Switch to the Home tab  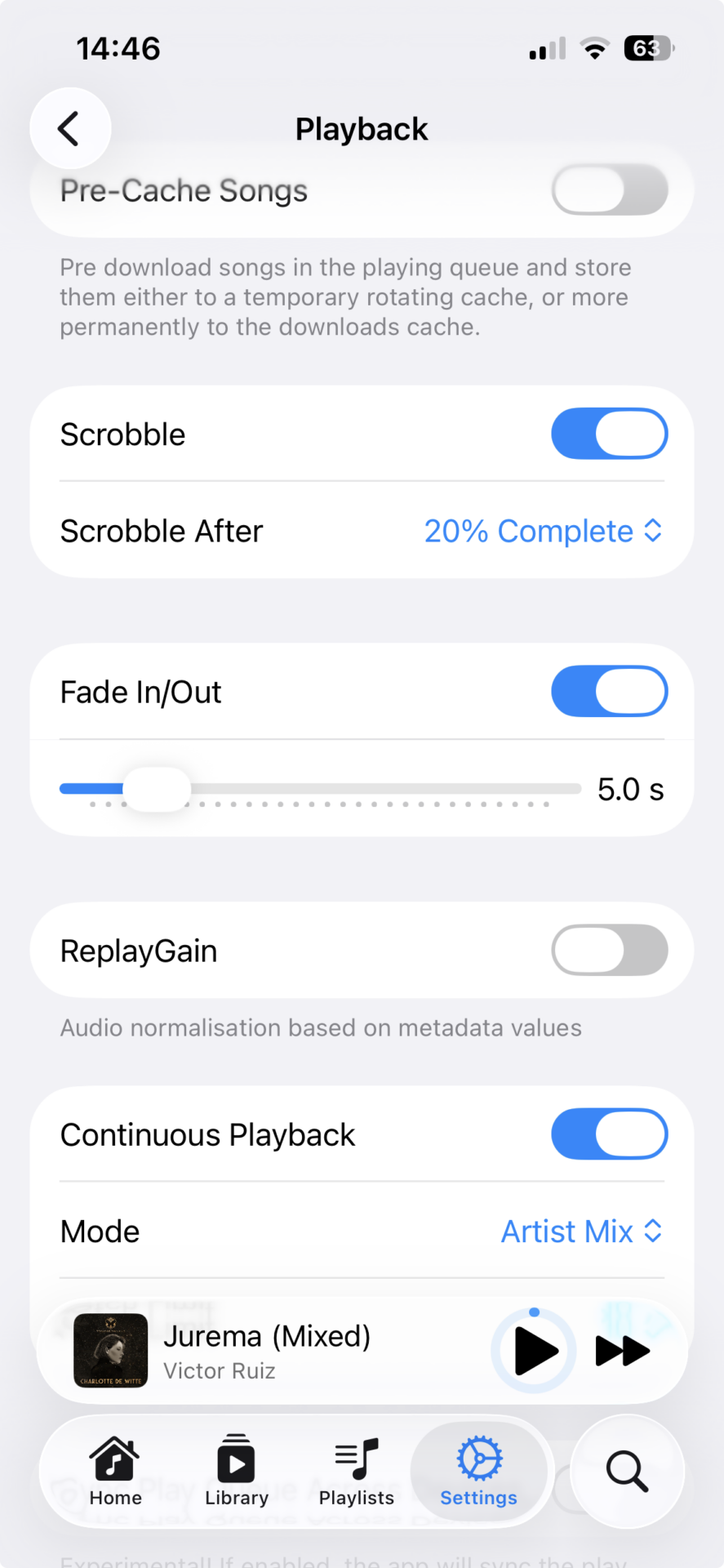click(x=115, y=1472)
